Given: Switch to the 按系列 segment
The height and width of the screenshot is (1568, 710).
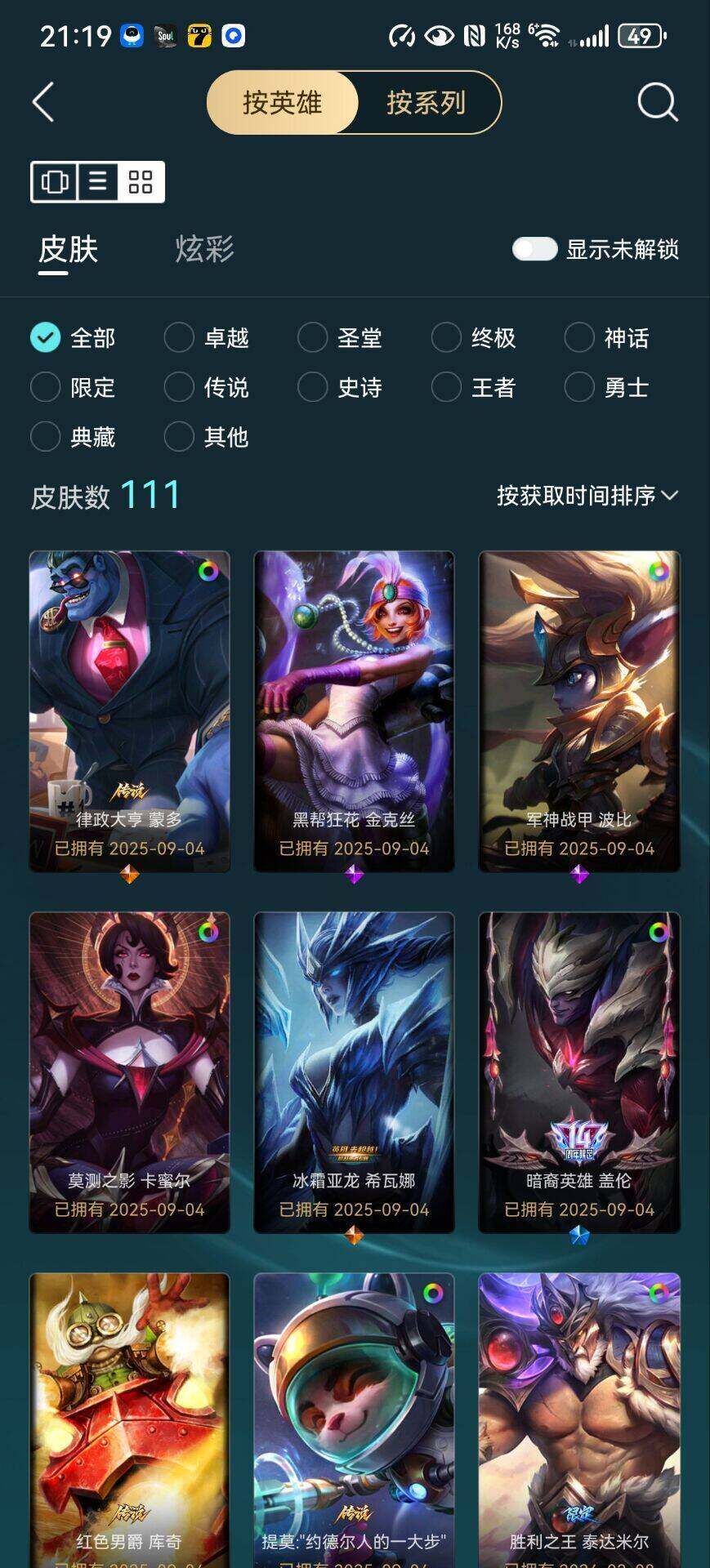Looking at the screenshot, I should 426,103.
